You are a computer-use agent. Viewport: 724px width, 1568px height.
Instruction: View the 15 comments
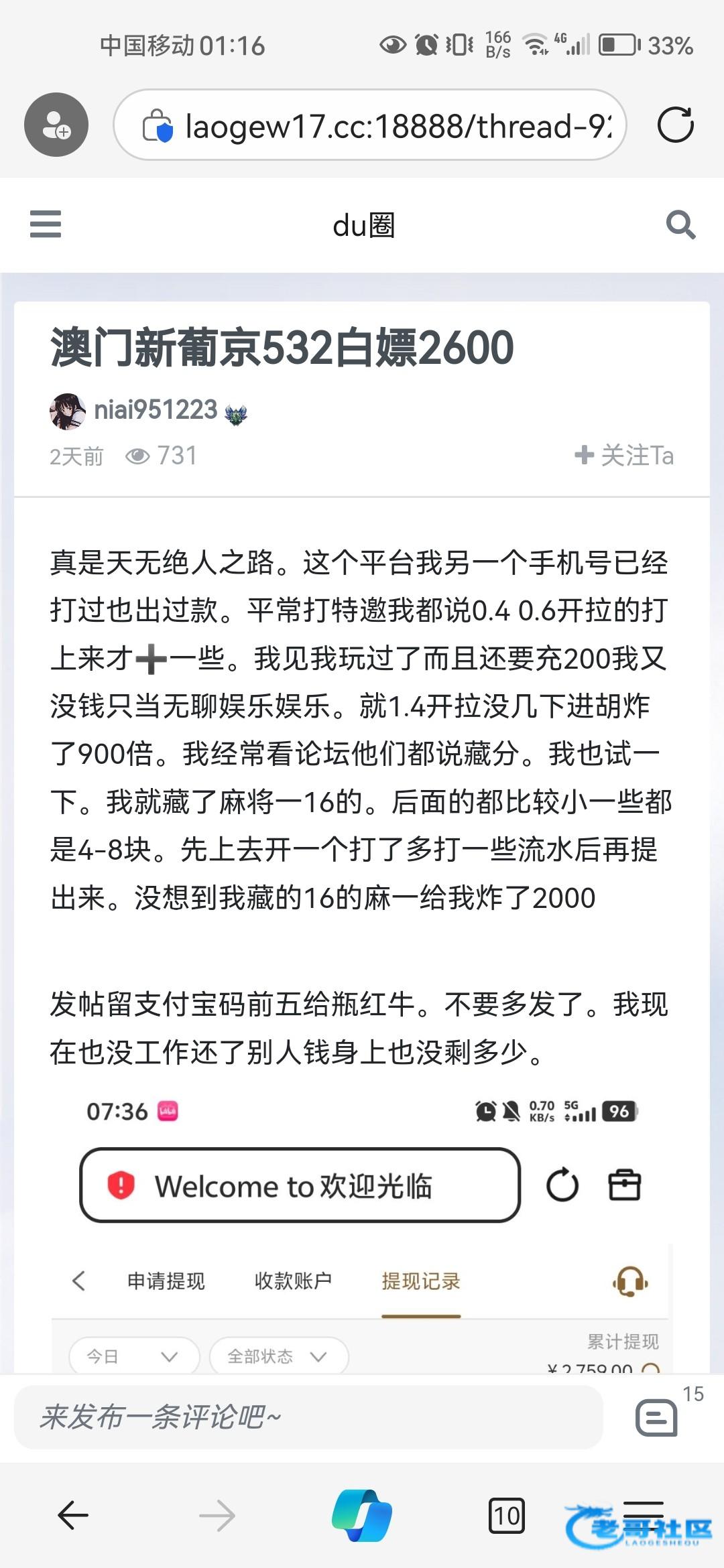tap(657, 1417)
